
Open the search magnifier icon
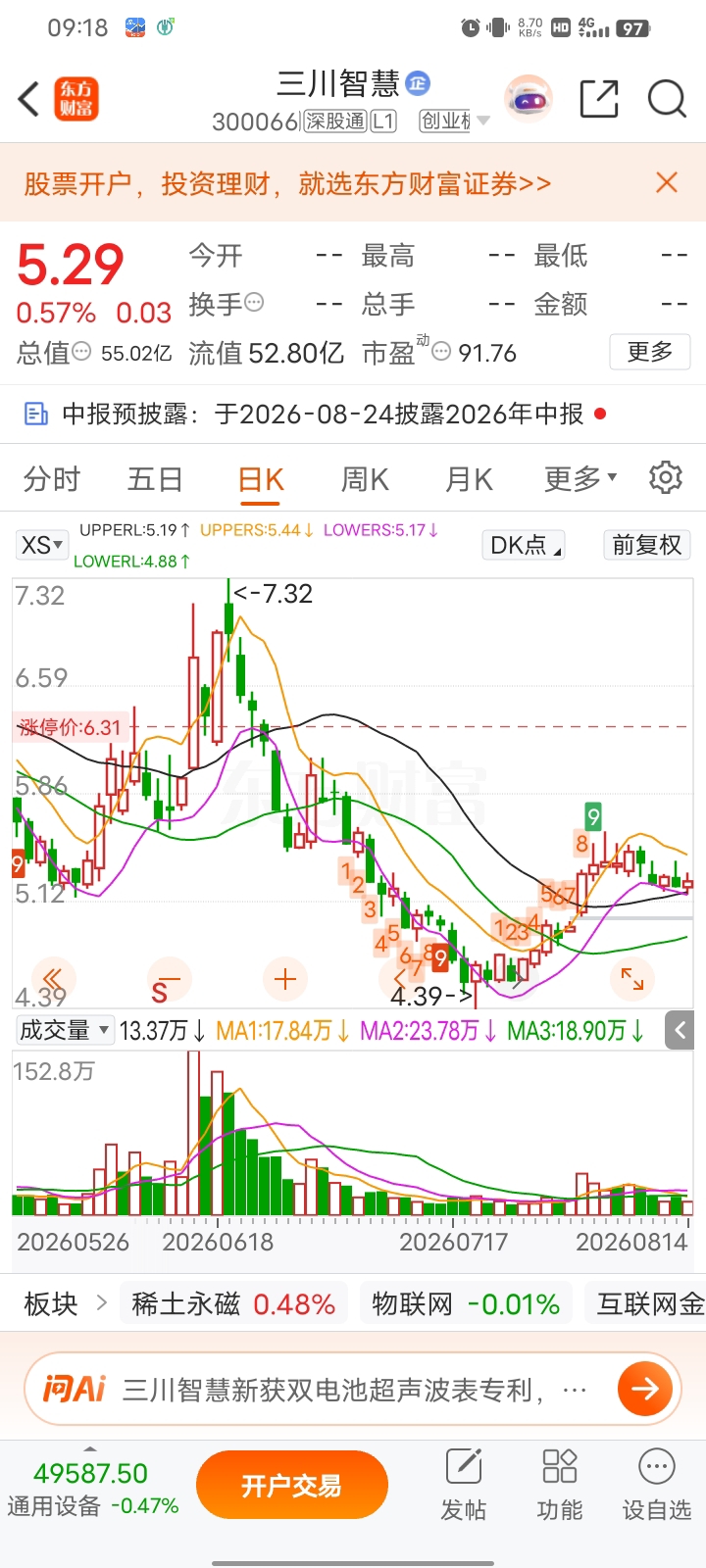pos(667,99)
